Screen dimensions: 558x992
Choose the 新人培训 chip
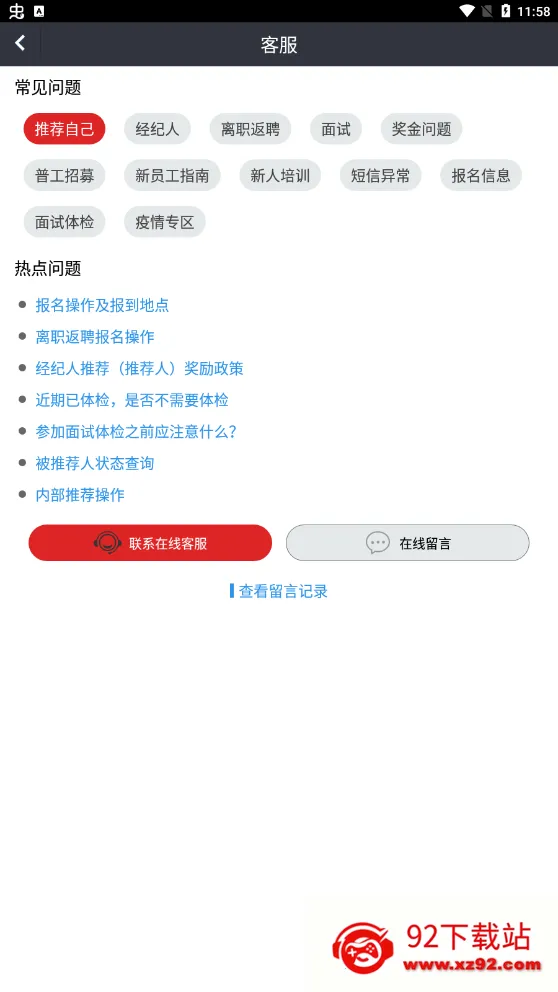(280, 175)
